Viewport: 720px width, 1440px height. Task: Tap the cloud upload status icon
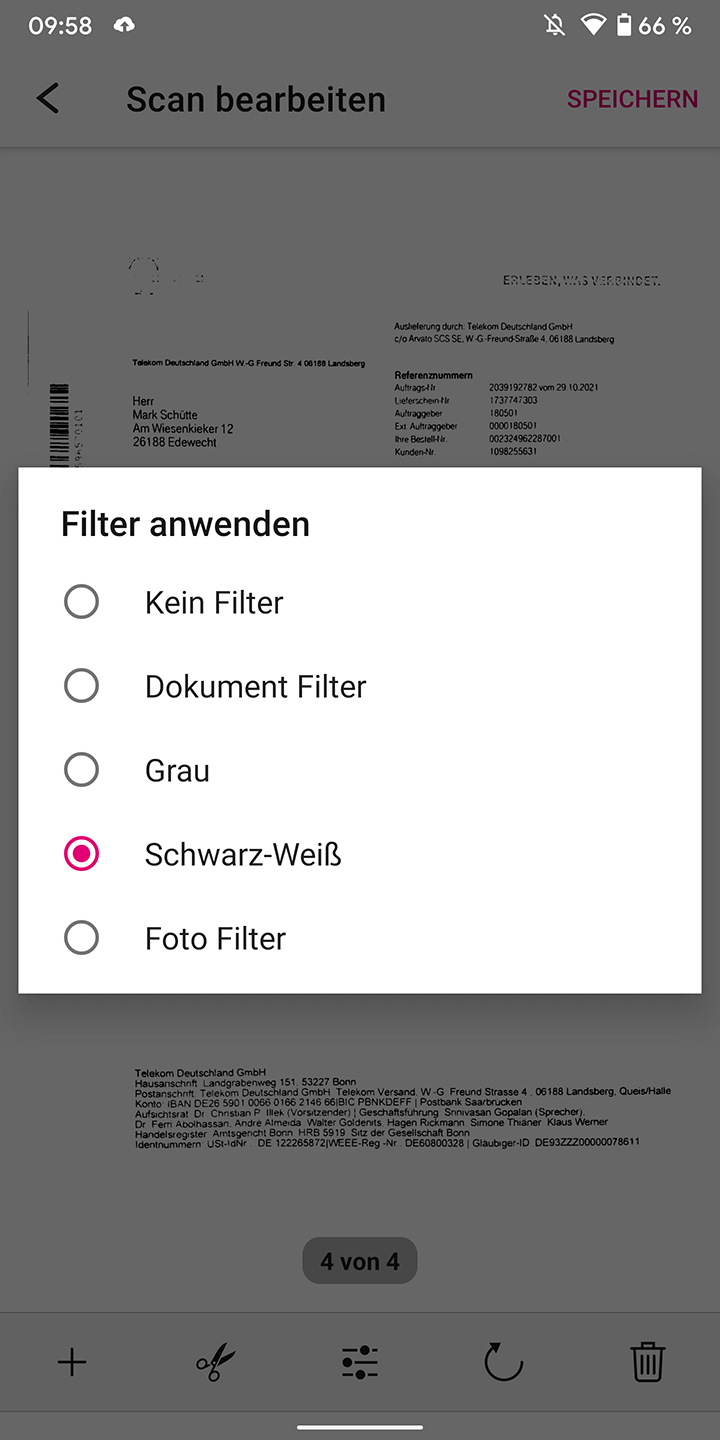pyautogui.click(x=125, y=26)
